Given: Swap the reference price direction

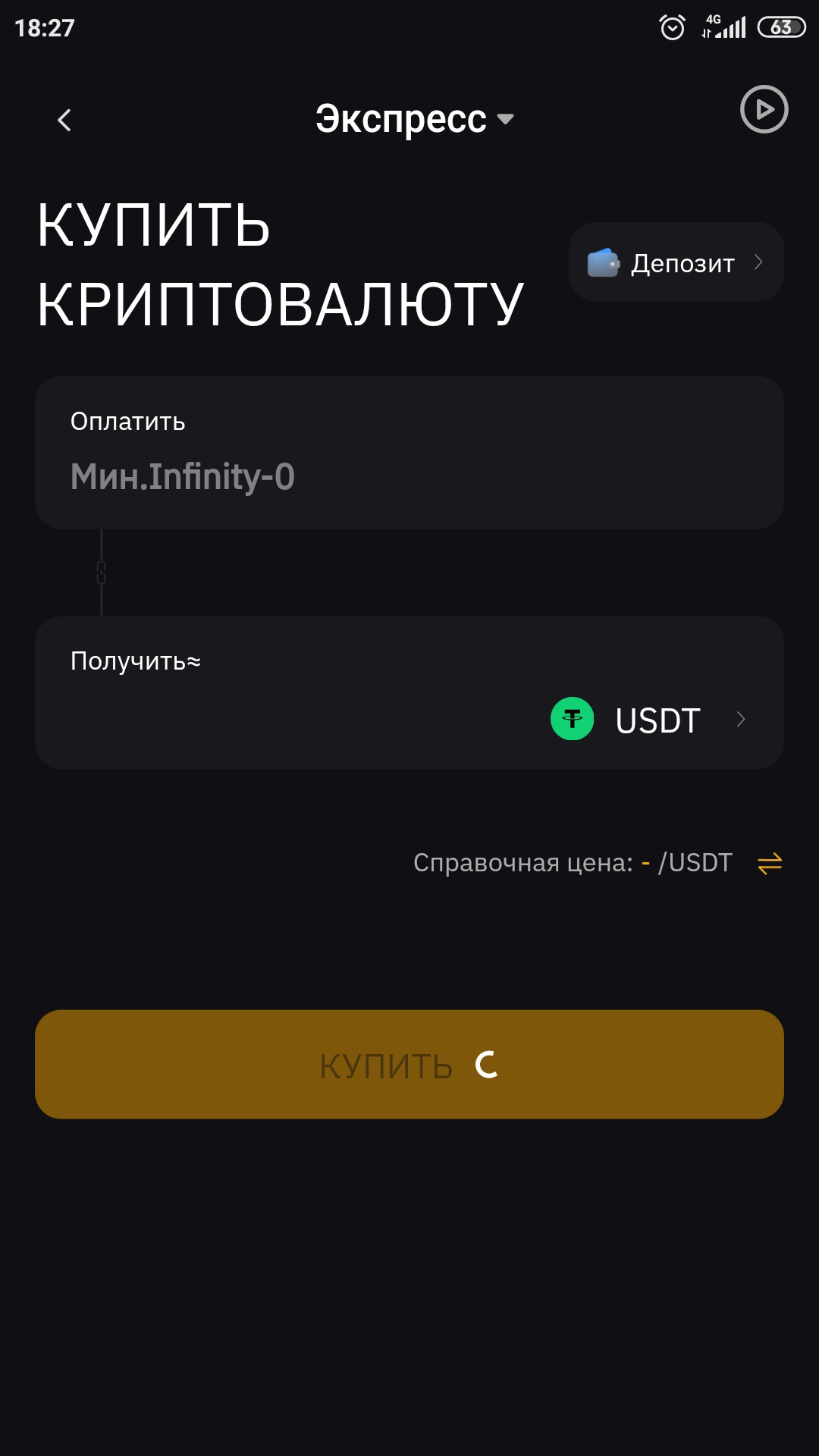Looking at the screenshot, I should tap(769, 863).
